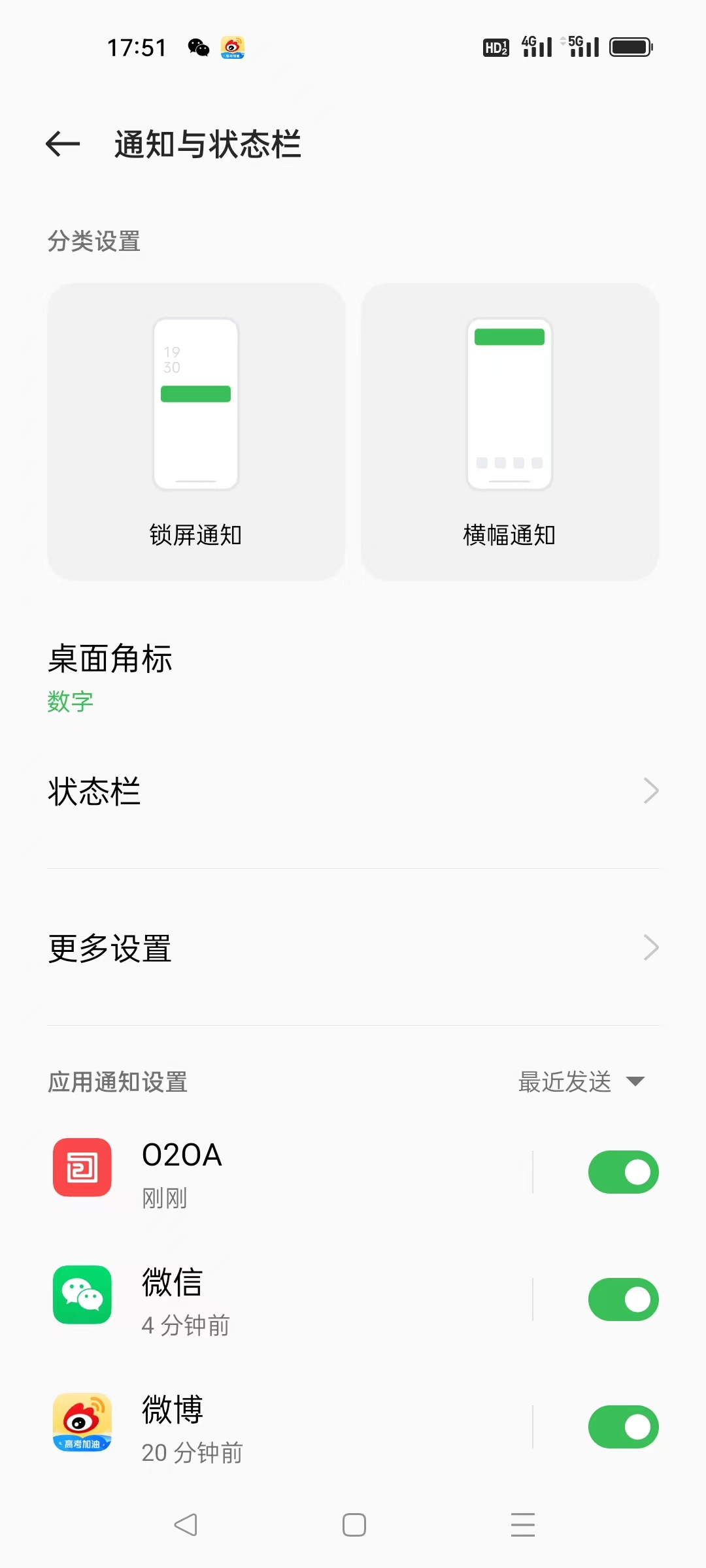706x1568 pixels.
Task: Open 更多设置 row
Action: [x=353, y=948]
